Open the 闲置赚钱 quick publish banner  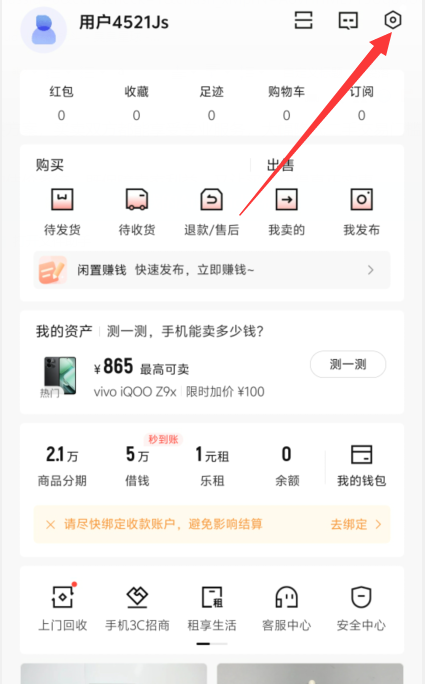212,270
